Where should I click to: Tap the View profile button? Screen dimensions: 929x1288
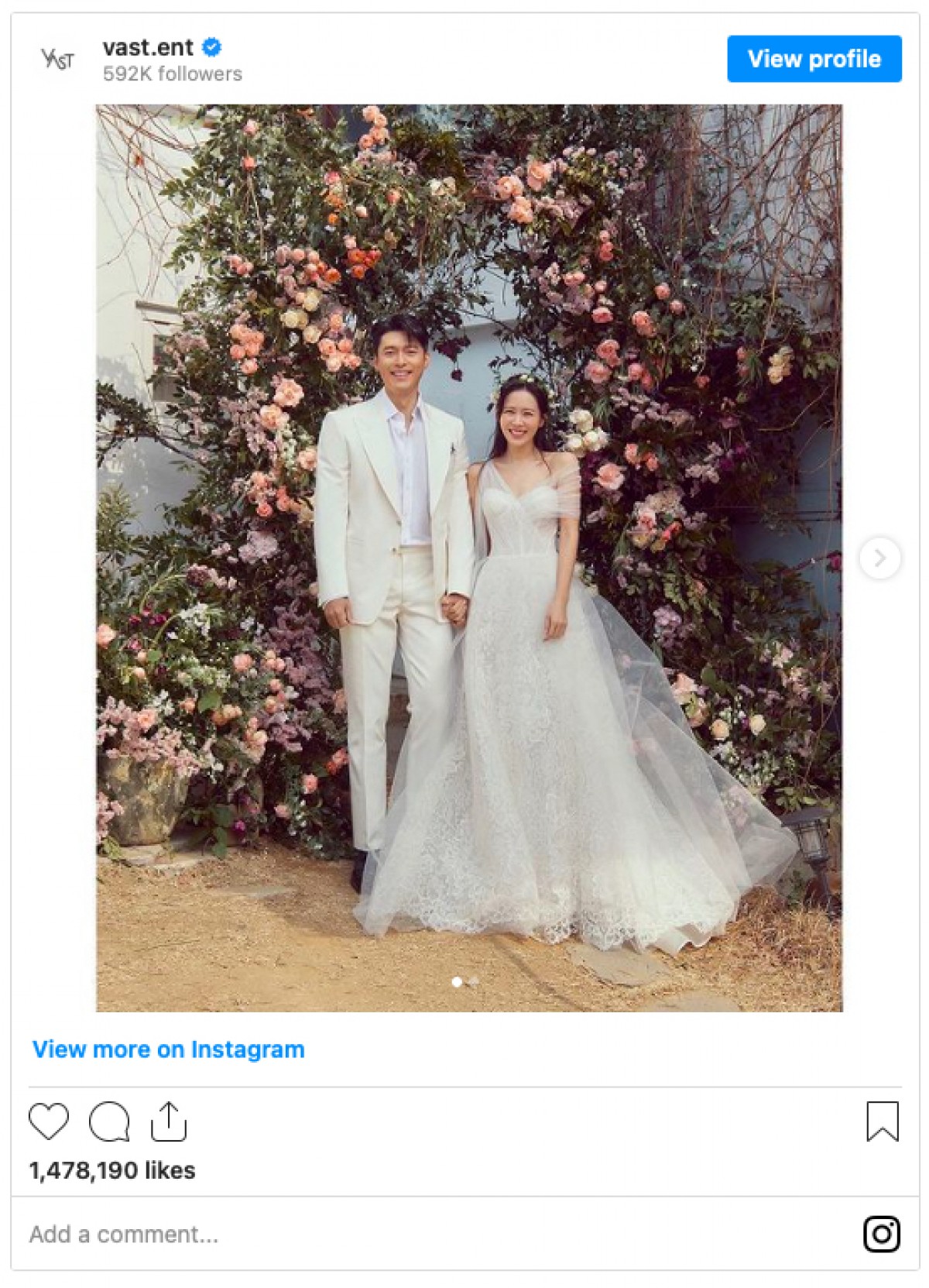814,59
